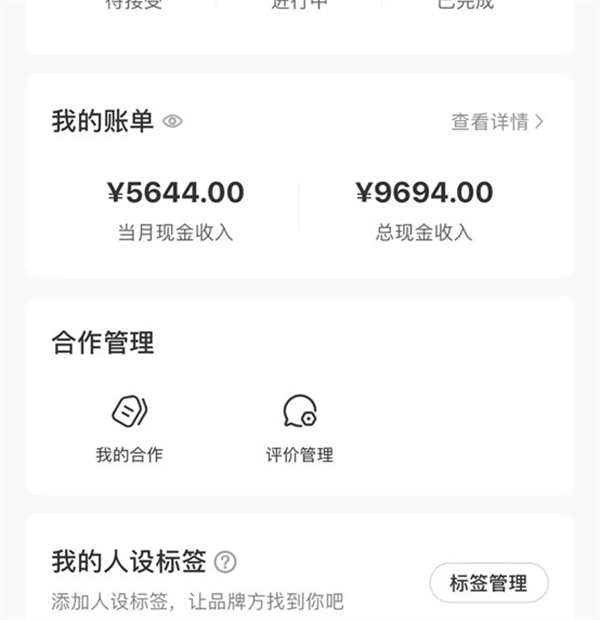This screenshot has width=600, height=620.
Task: Open 查看详情 bill details
Action: pyautogui.click(x=497, y=122)
